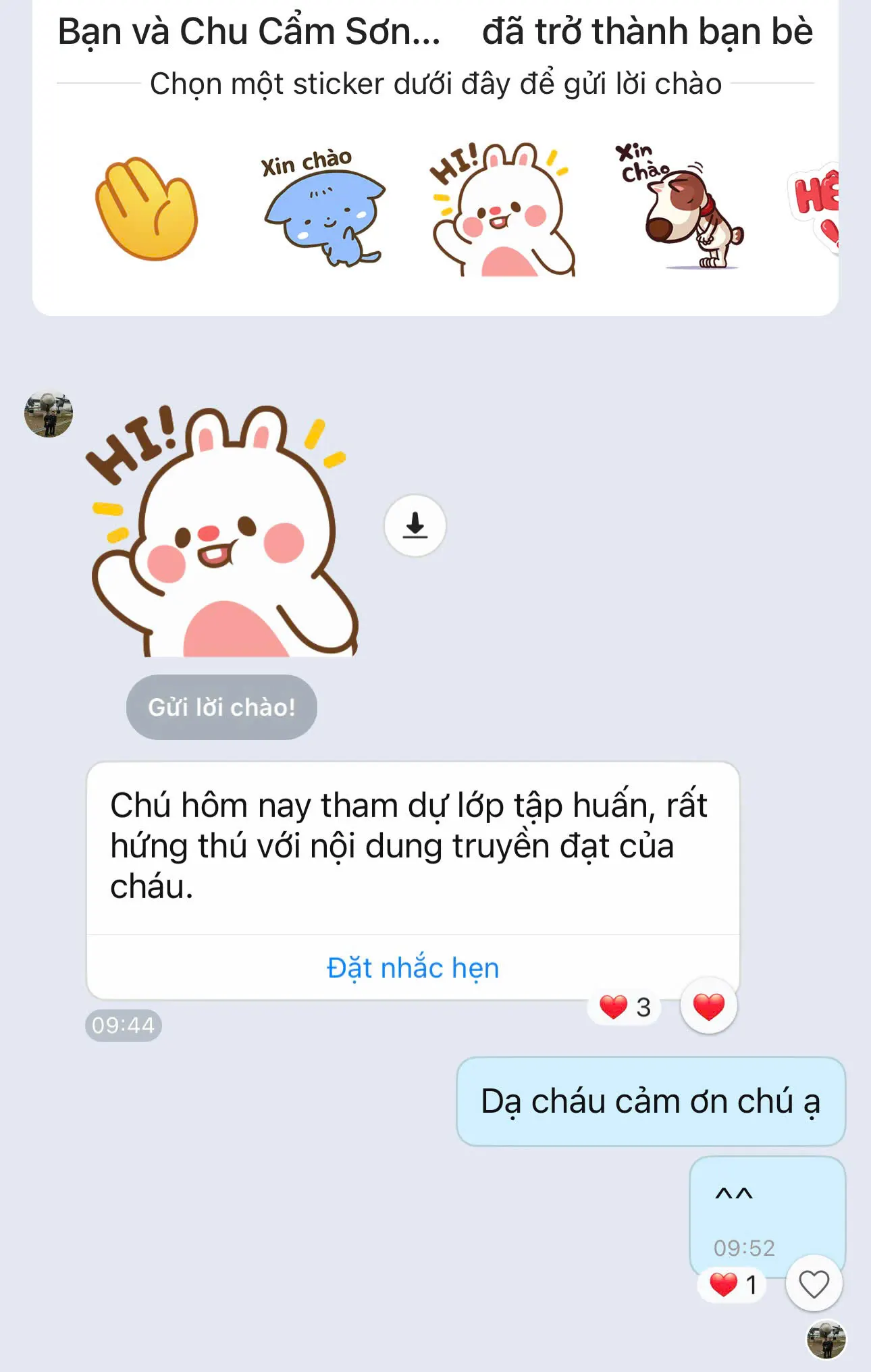The width and height of the screenshot is (871, 1372).
Task: Send the yellow waving hand sticker
Action: pos(146,209)
